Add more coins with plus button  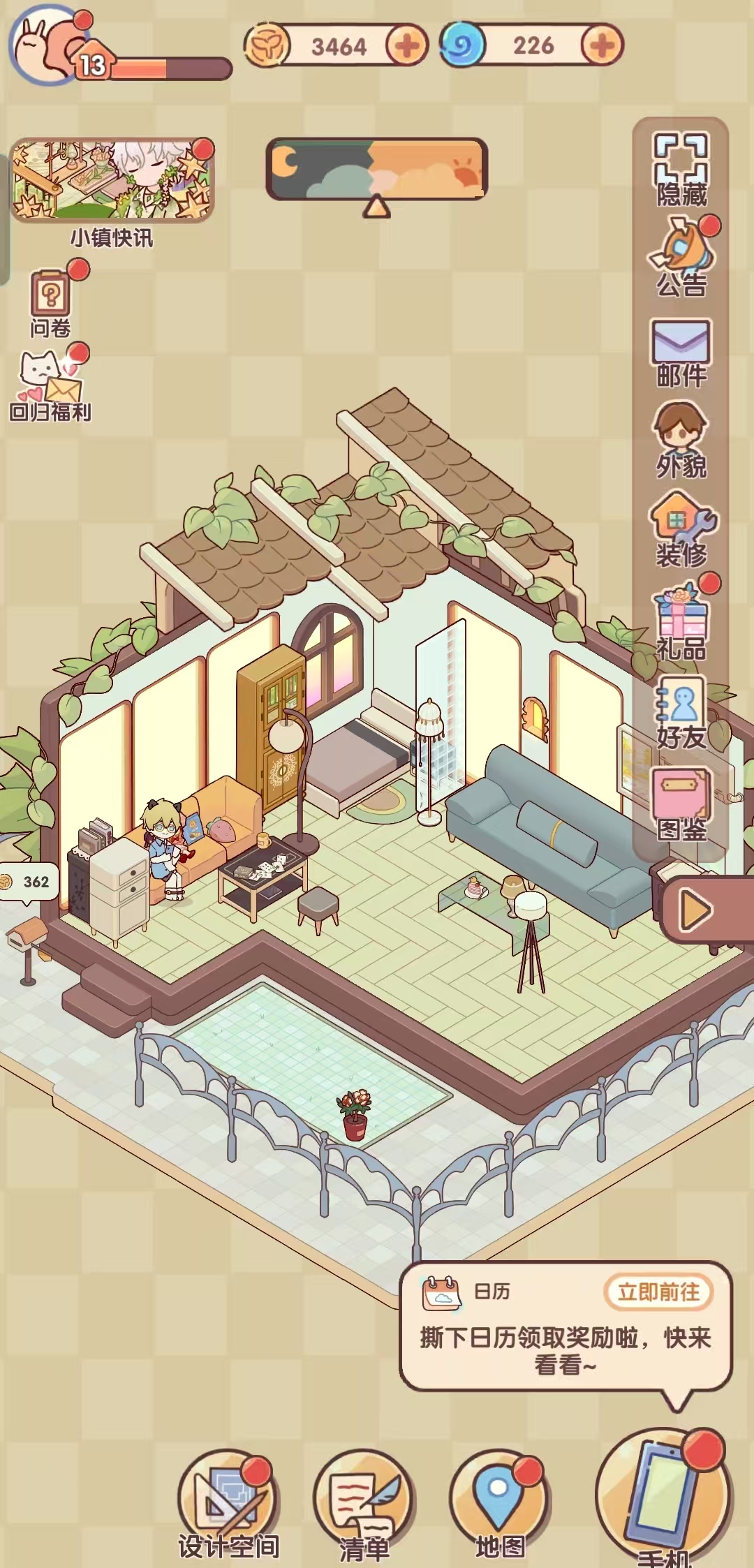click(406, 47)
